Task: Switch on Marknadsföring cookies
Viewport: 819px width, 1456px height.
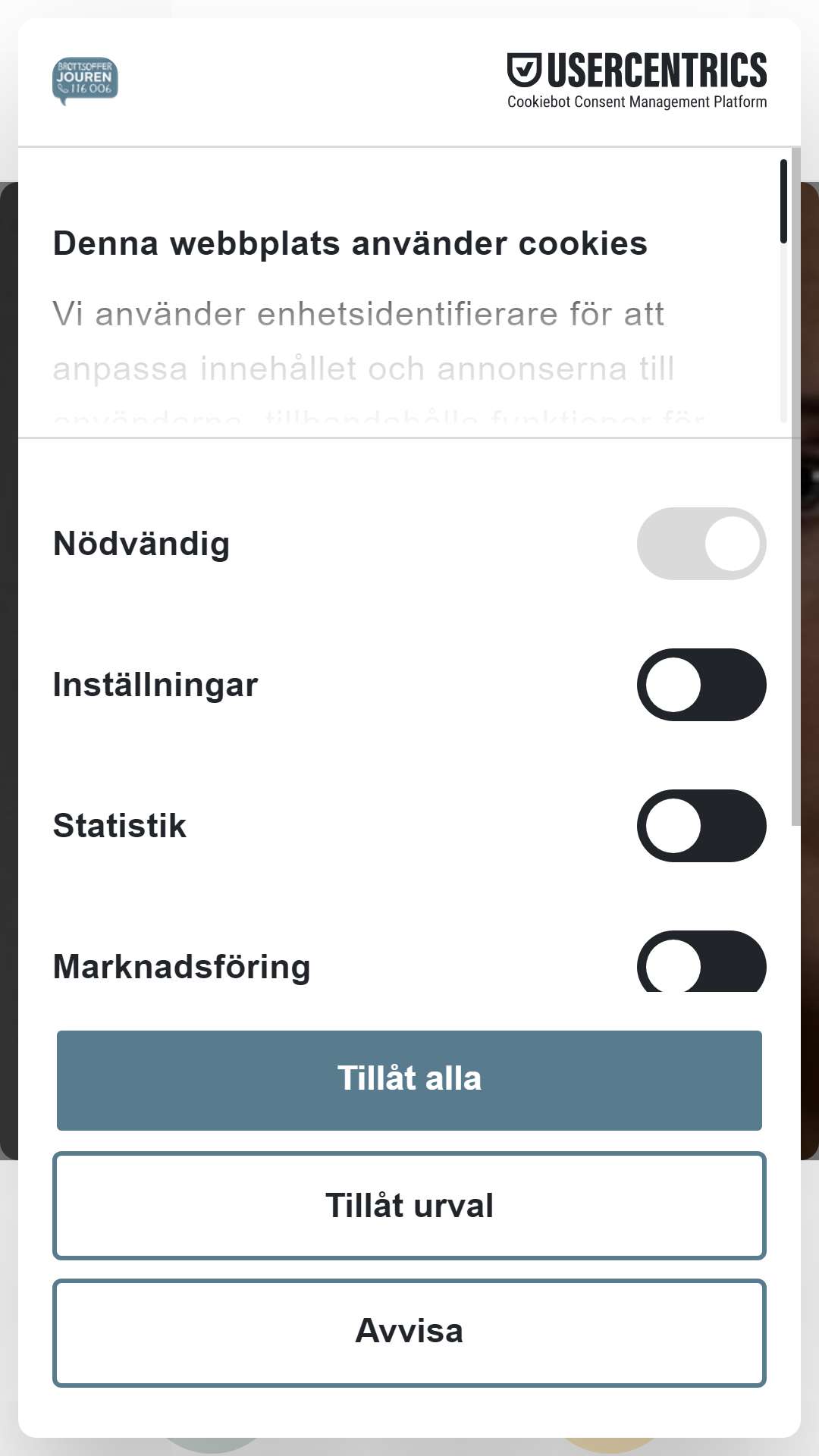Action: coord(701,962)
